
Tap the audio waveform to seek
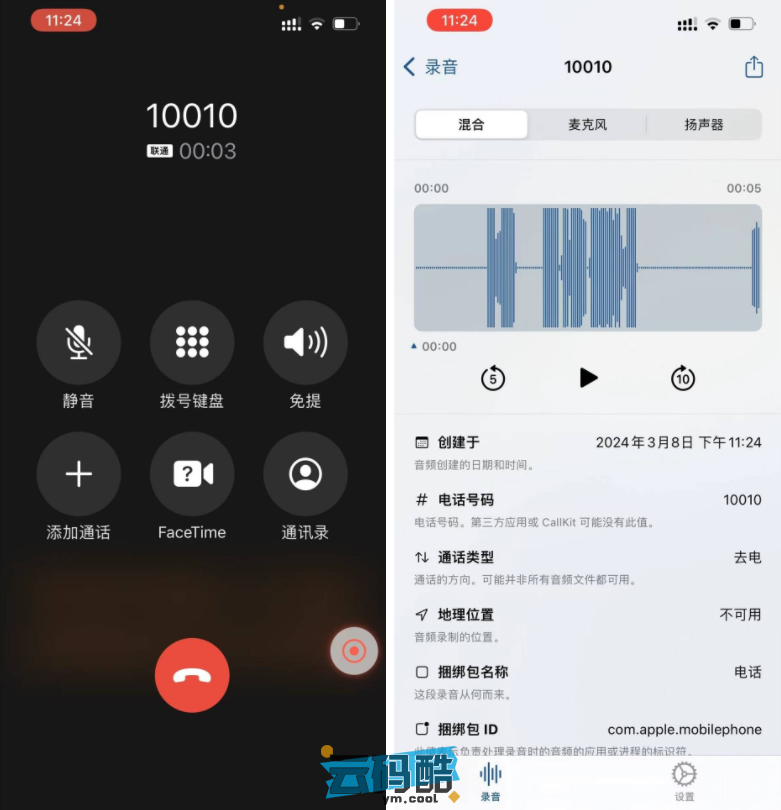click(588, 267)
